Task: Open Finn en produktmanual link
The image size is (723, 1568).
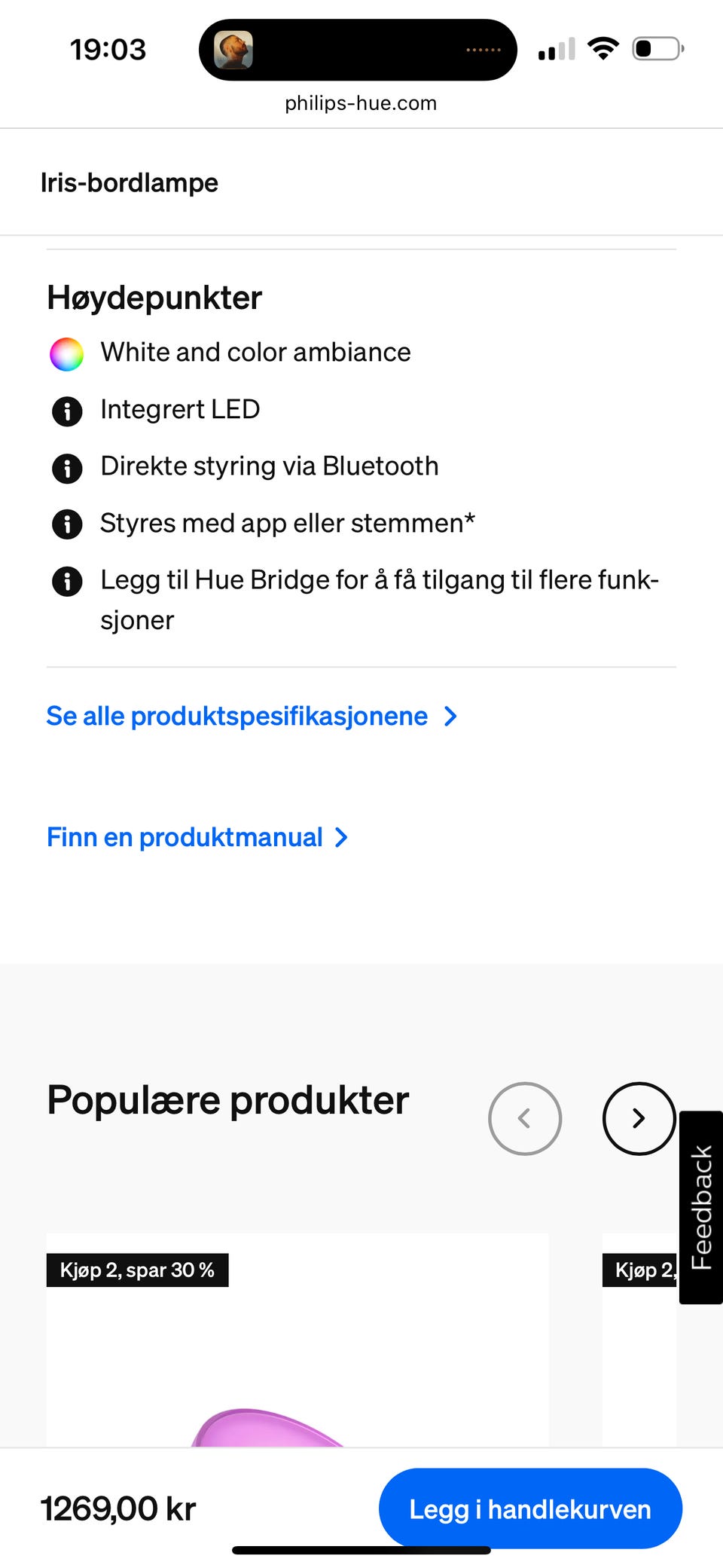Action: [x=197, y=837]
